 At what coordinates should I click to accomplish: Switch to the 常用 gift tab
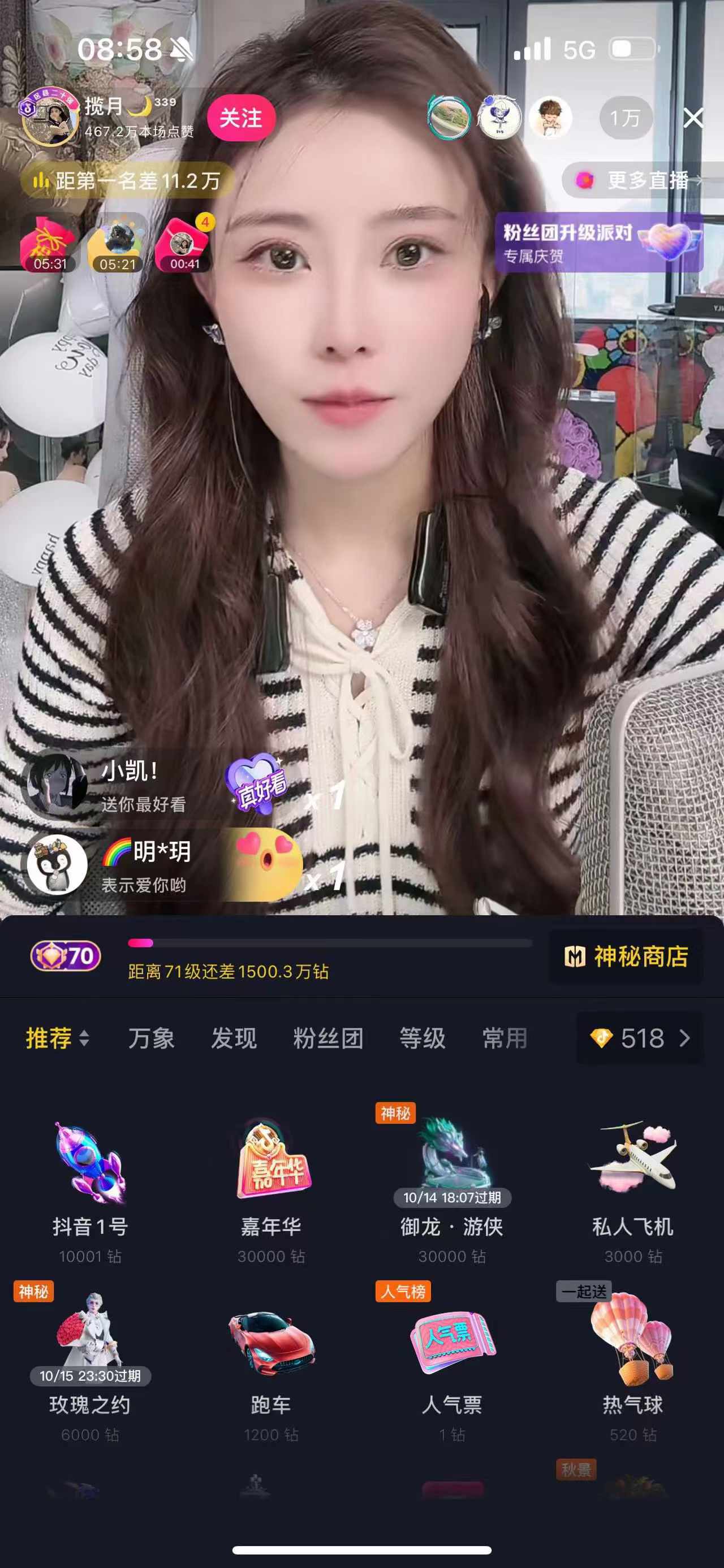click(x=504, y=1038)
